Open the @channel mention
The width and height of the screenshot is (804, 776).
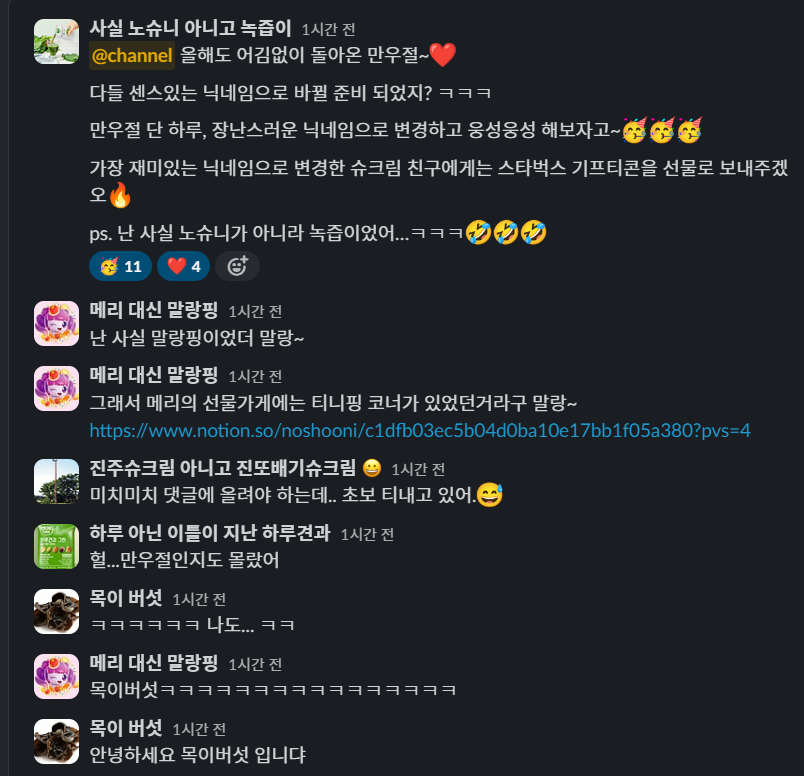click(x=131, y=55)
